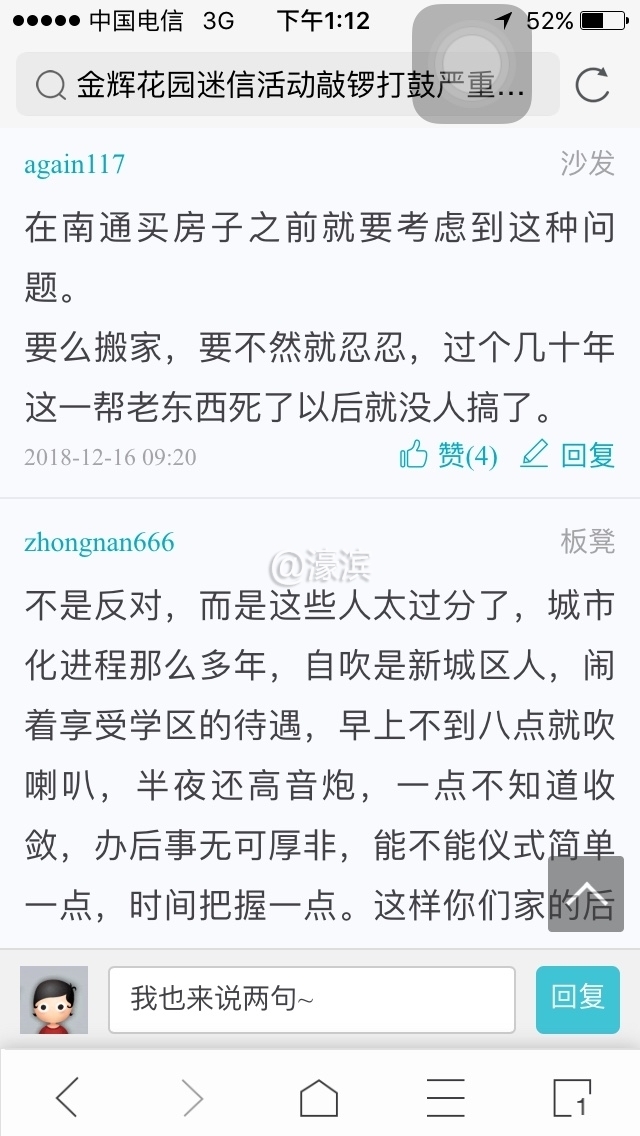Tap the 我也来说两句 comment box
The width and height of the screenshot is (640, 1136).
click(x=311, y=999)
